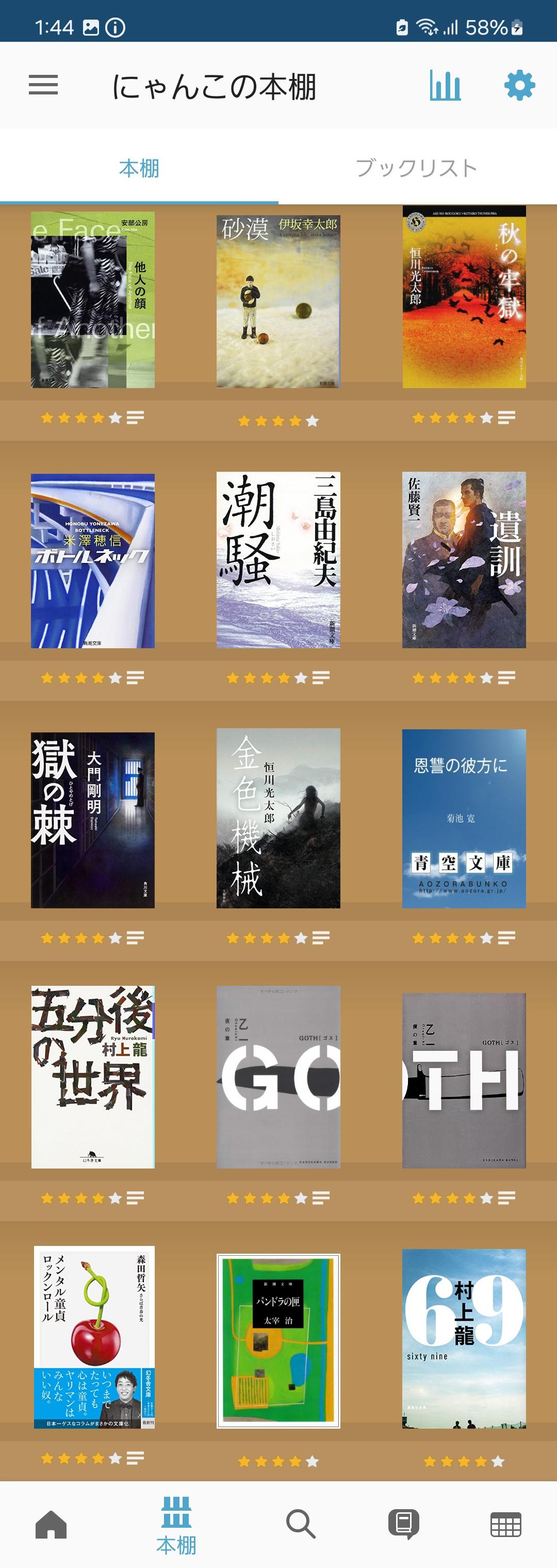Open the settings gear
This screenshot has width=557, height=1568.
pos(519,85)
